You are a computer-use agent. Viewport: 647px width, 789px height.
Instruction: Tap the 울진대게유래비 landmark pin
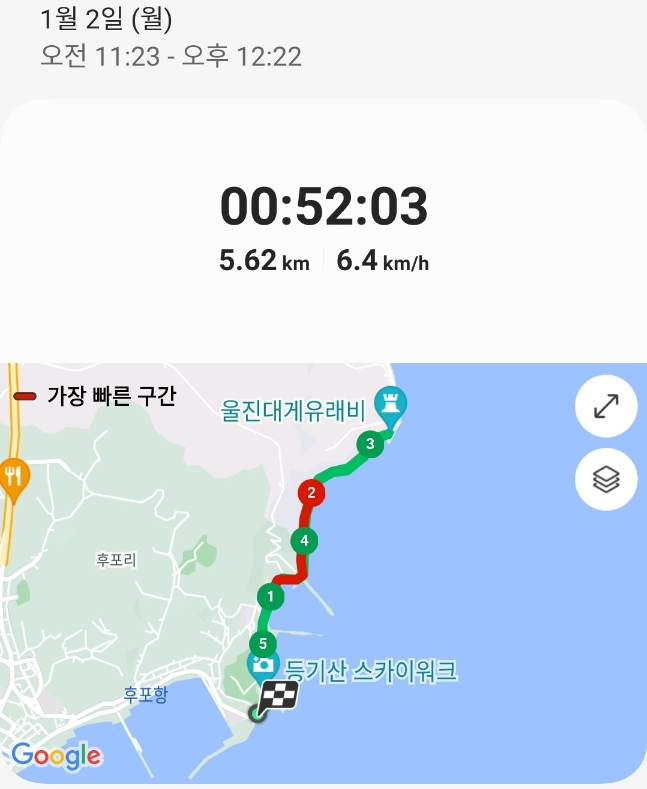pyautogui.click(x=388, y=405)
